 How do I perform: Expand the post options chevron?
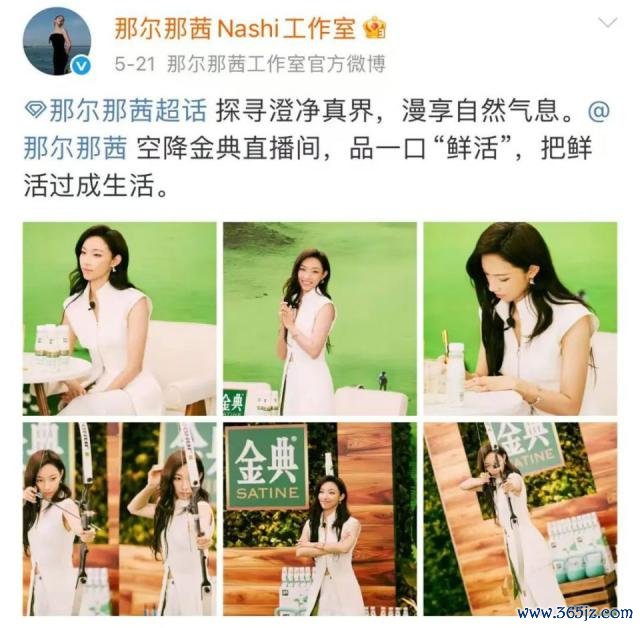coord(606,23)
